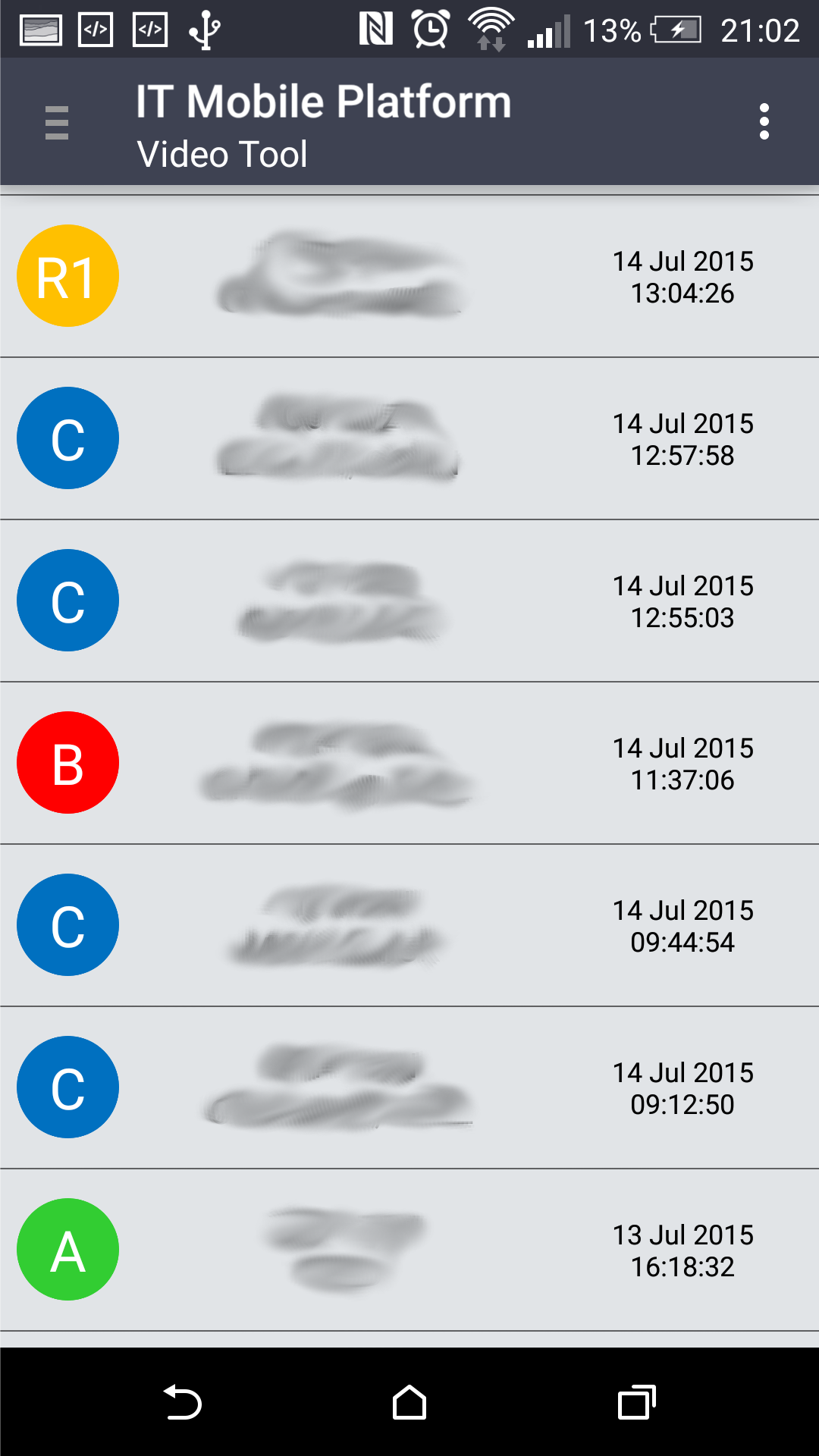This screenshot has width=819, height=1456.
Task: Open the navigation drawer menu
Action: tap(57, 122)
